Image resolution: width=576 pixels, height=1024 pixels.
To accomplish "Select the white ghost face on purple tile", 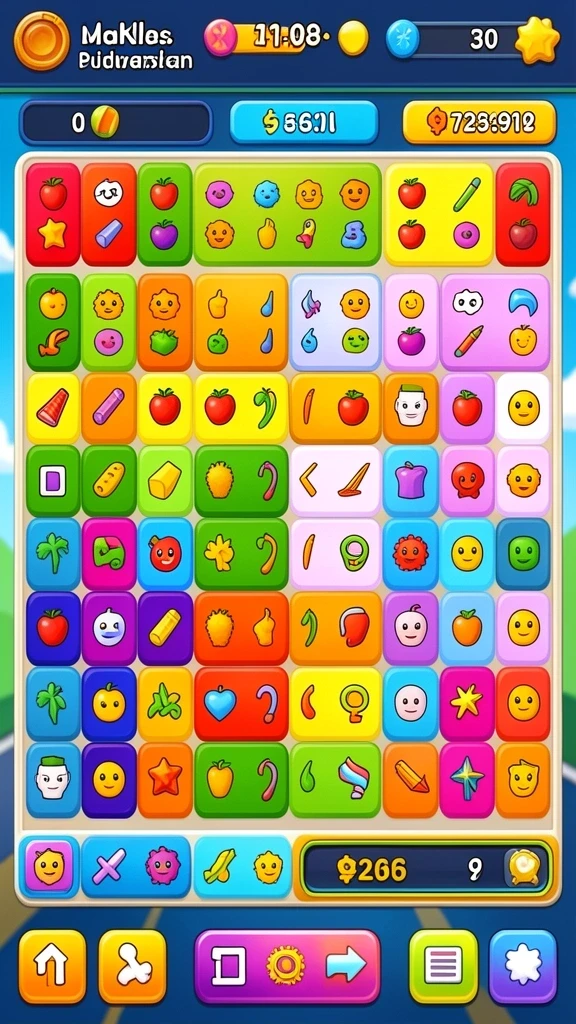I will (x=109, y=628).
